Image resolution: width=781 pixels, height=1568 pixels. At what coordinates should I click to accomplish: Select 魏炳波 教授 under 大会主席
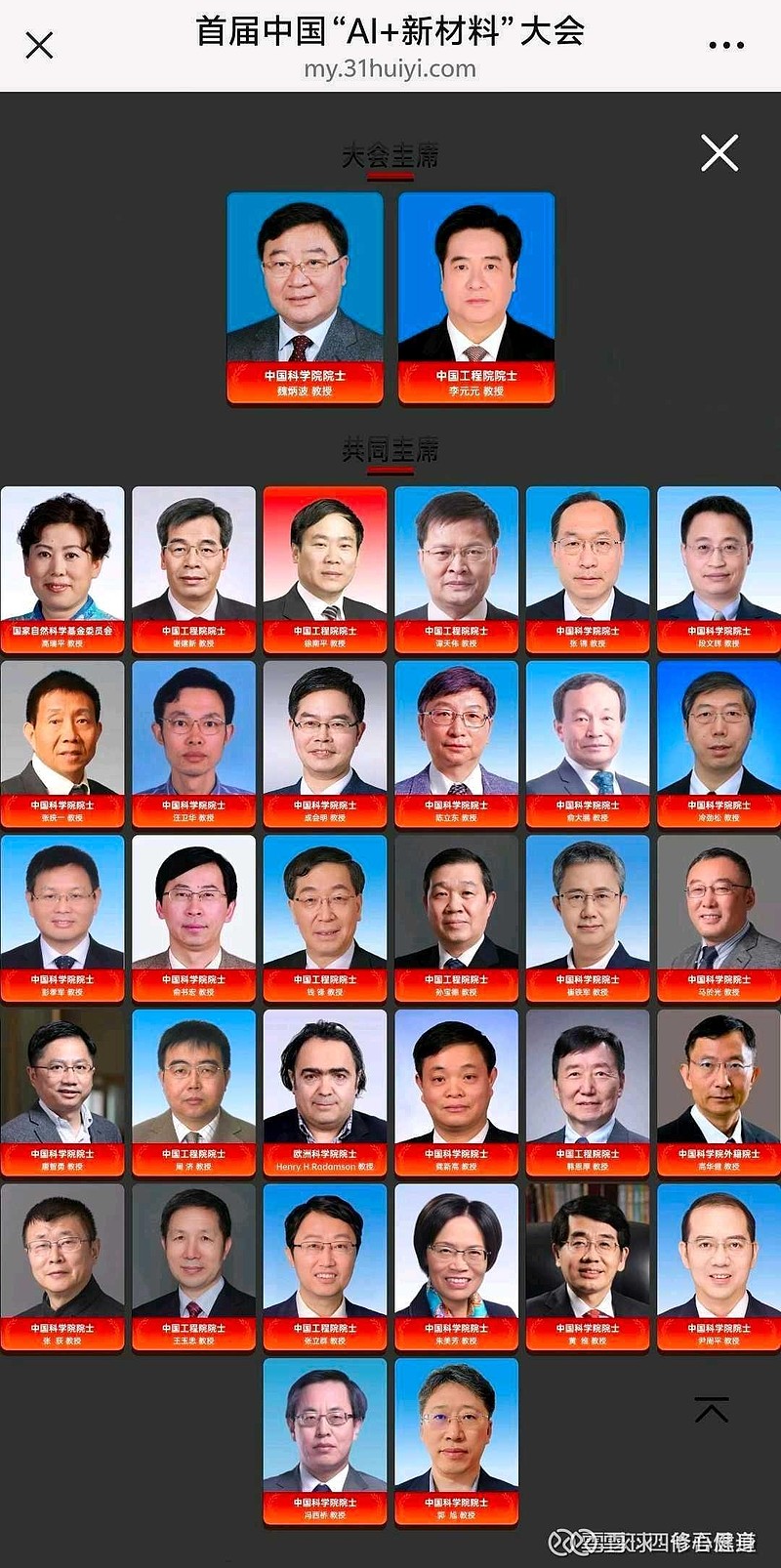[x=303, y=293]
